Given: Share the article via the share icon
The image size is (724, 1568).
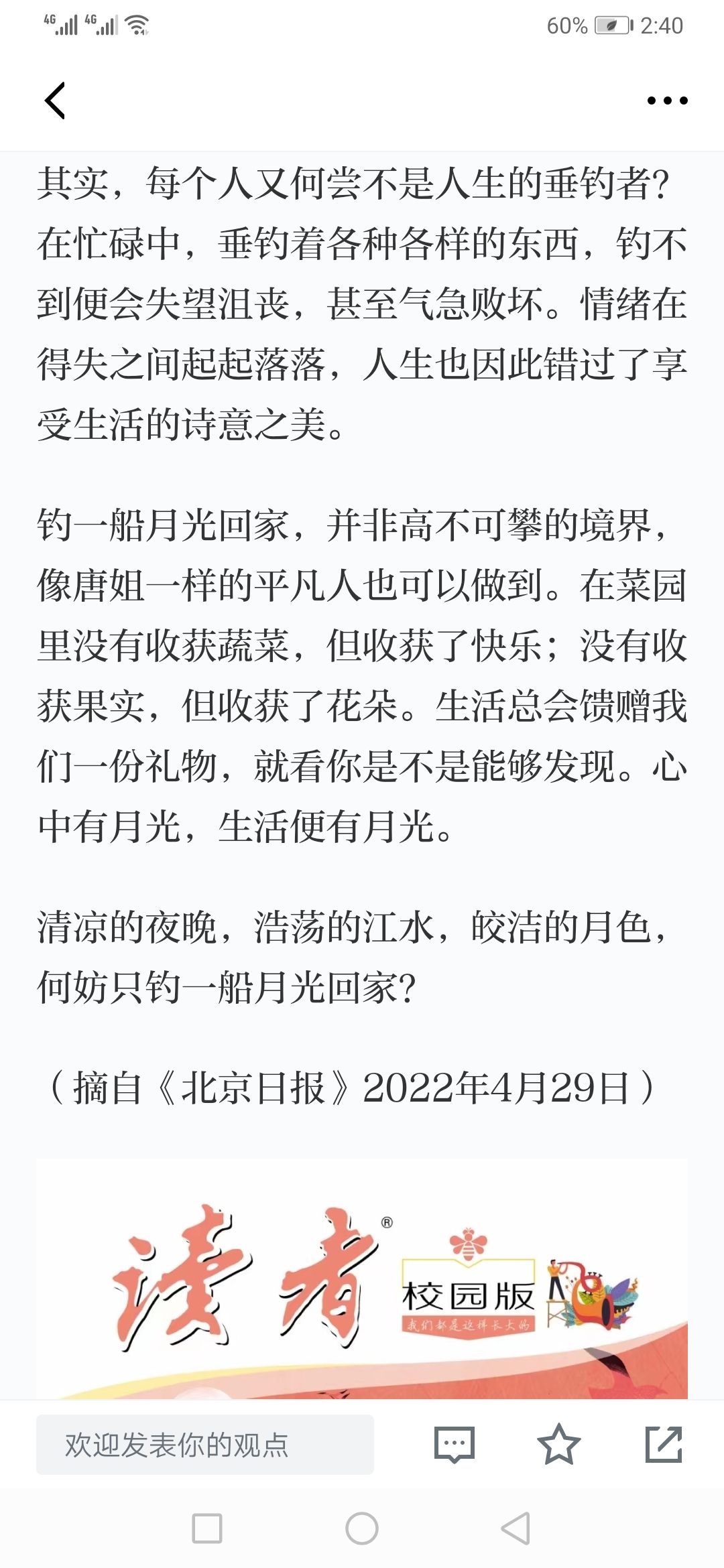Looking at the screenshot, I should [664, 1444].
